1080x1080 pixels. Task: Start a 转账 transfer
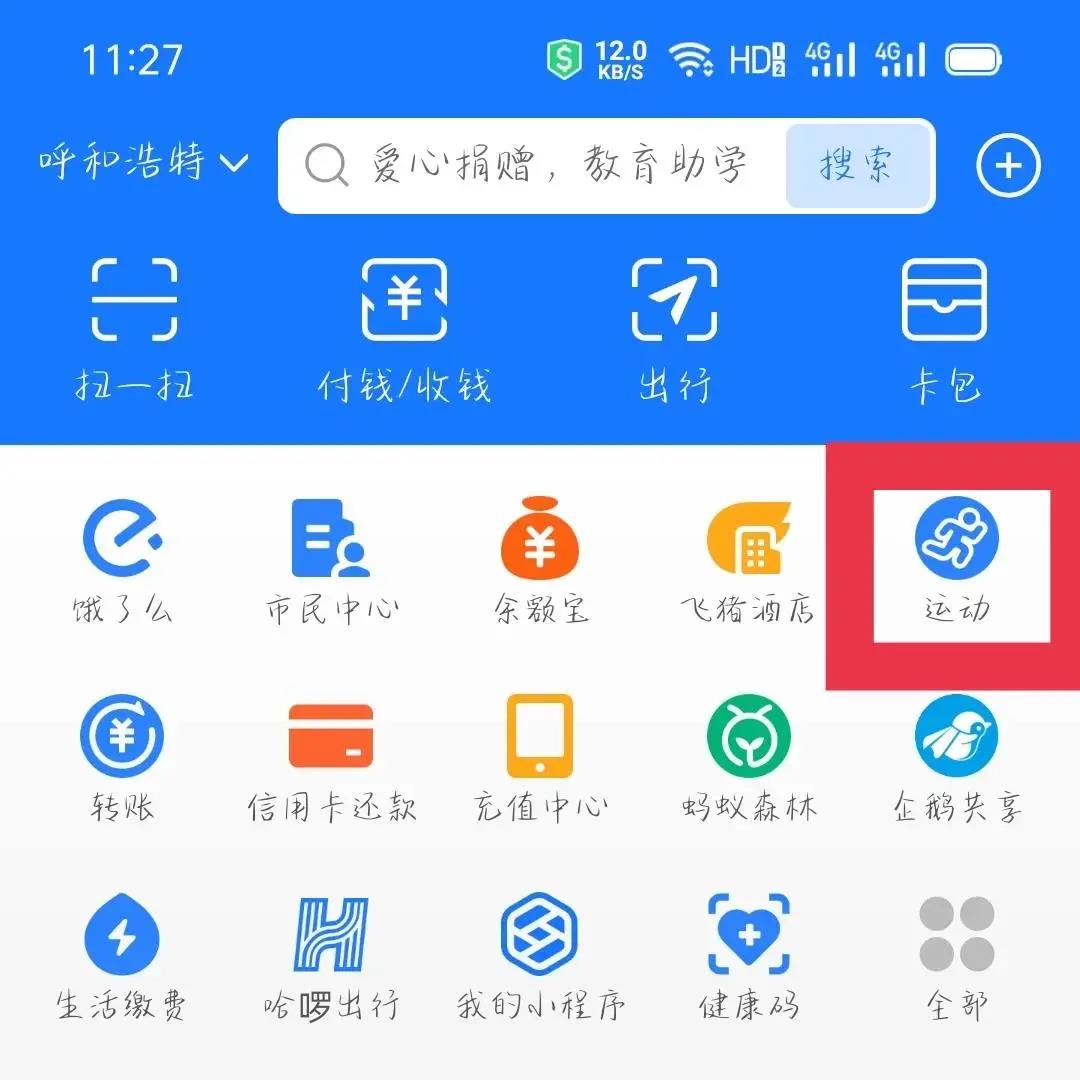122,760
